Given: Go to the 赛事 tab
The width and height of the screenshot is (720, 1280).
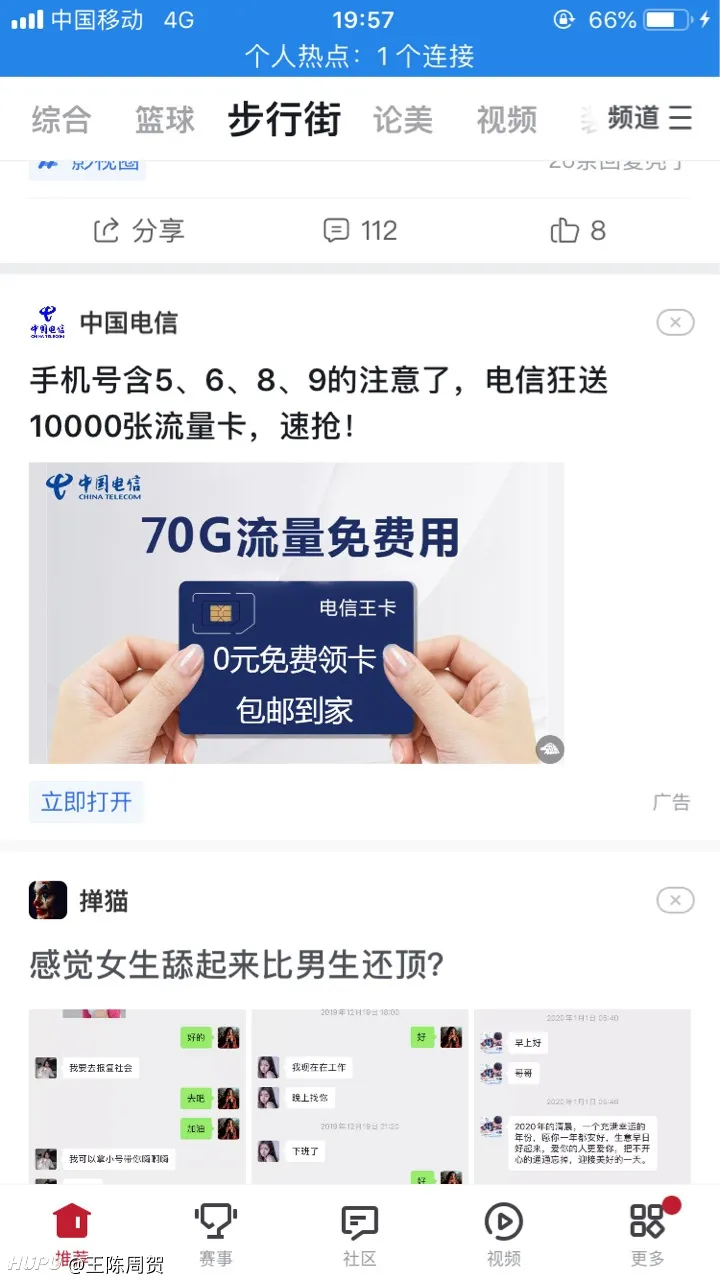Looking at the screenshot, I should [215, 1233].
